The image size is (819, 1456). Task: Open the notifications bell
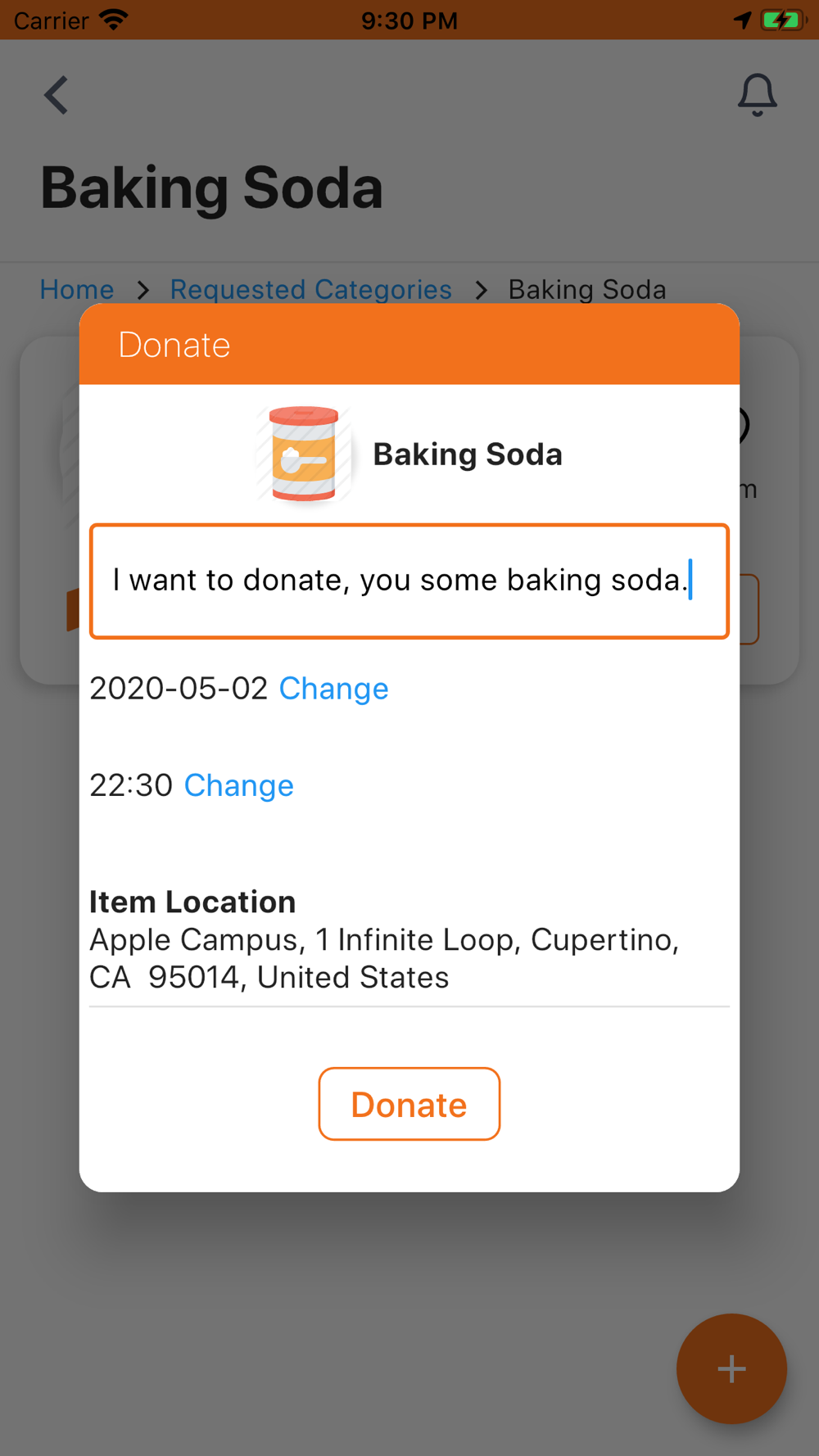point(757,95)
